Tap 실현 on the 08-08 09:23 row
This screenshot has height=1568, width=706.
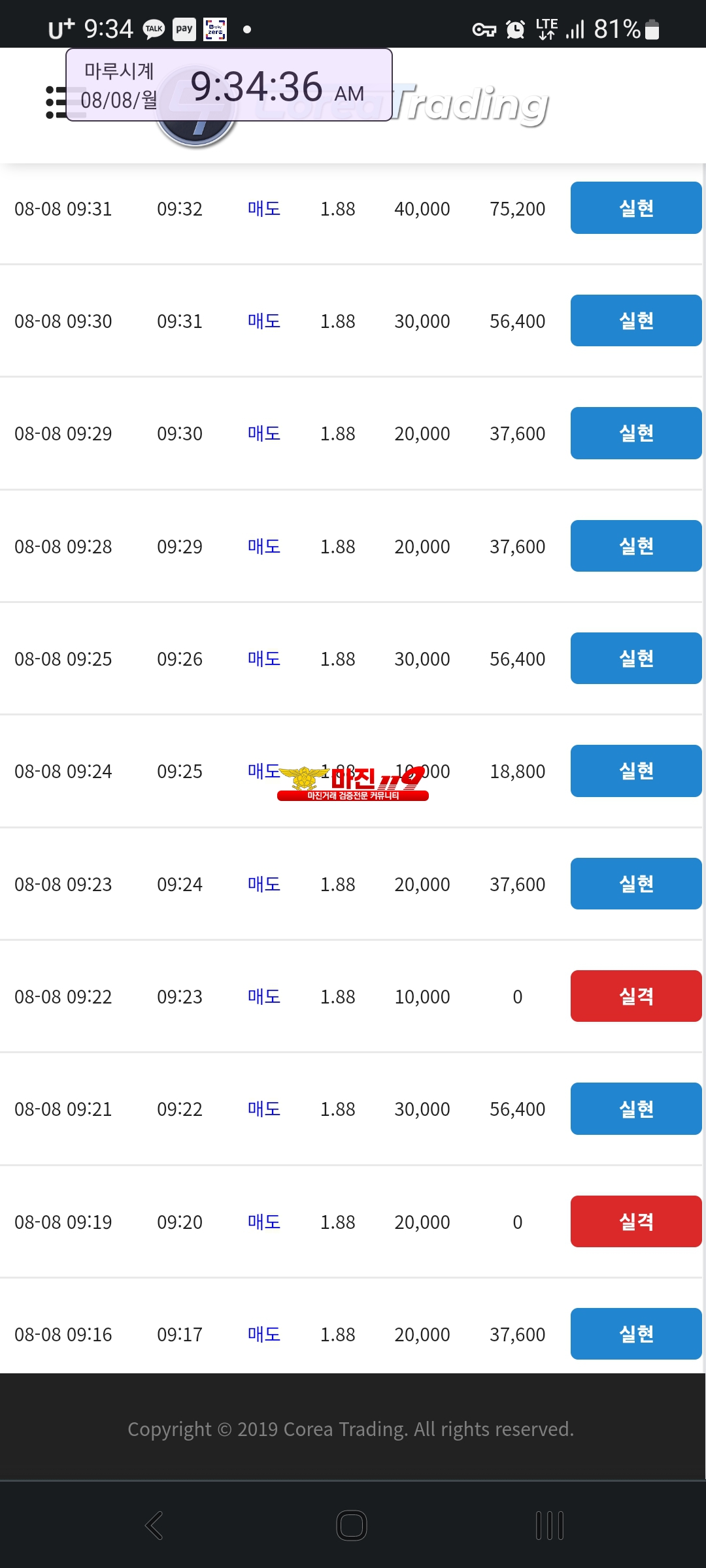(635, 883)
